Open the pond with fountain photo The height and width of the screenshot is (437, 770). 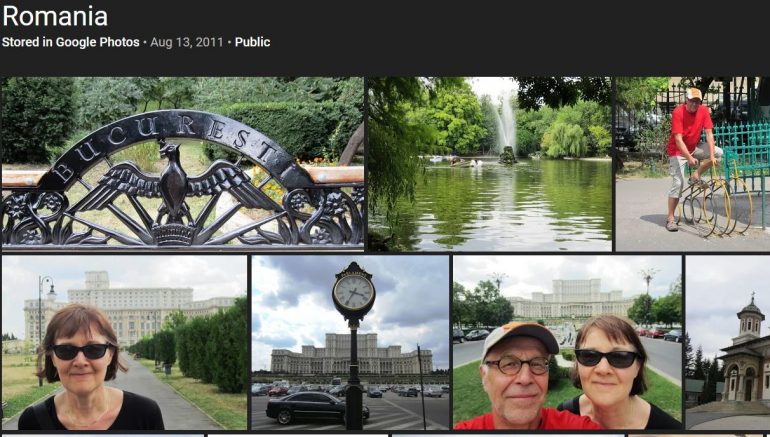[489, 163]
